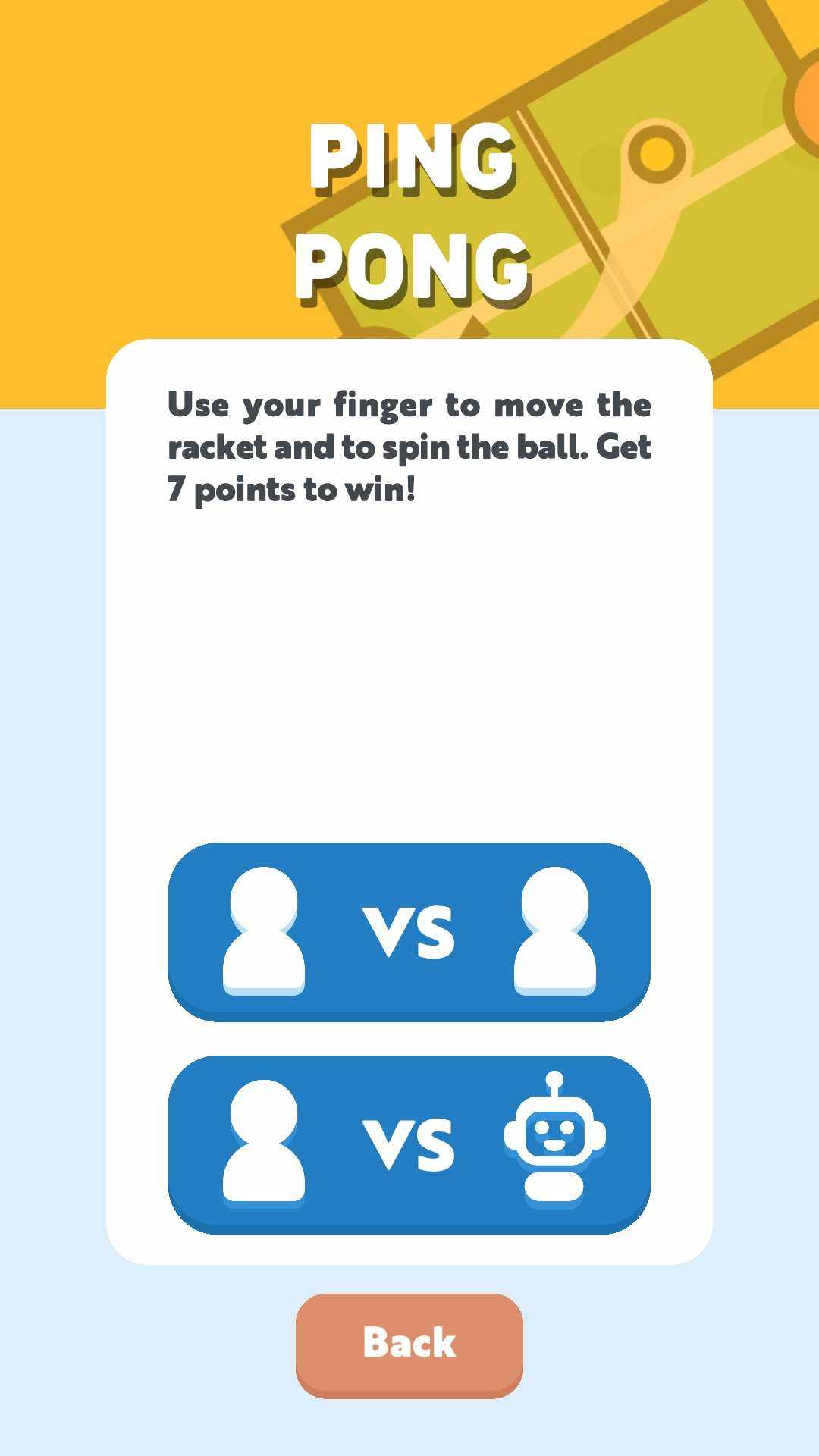This screenshot has width=819, height=1456.
Task: Tap the Back button
Action: point(409,1344)
